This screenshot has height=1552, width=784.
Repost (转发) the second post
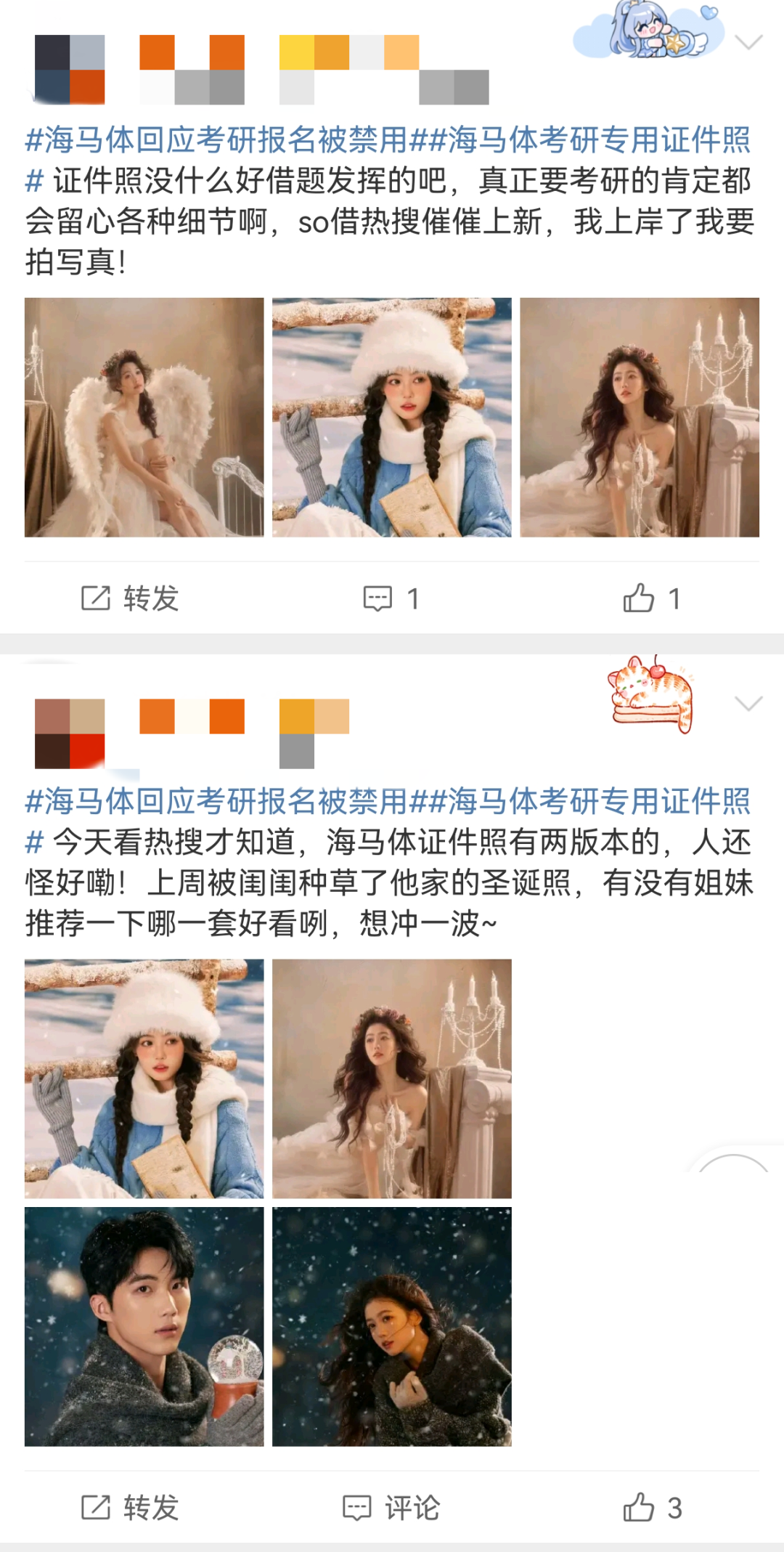tap(131, 1508)
